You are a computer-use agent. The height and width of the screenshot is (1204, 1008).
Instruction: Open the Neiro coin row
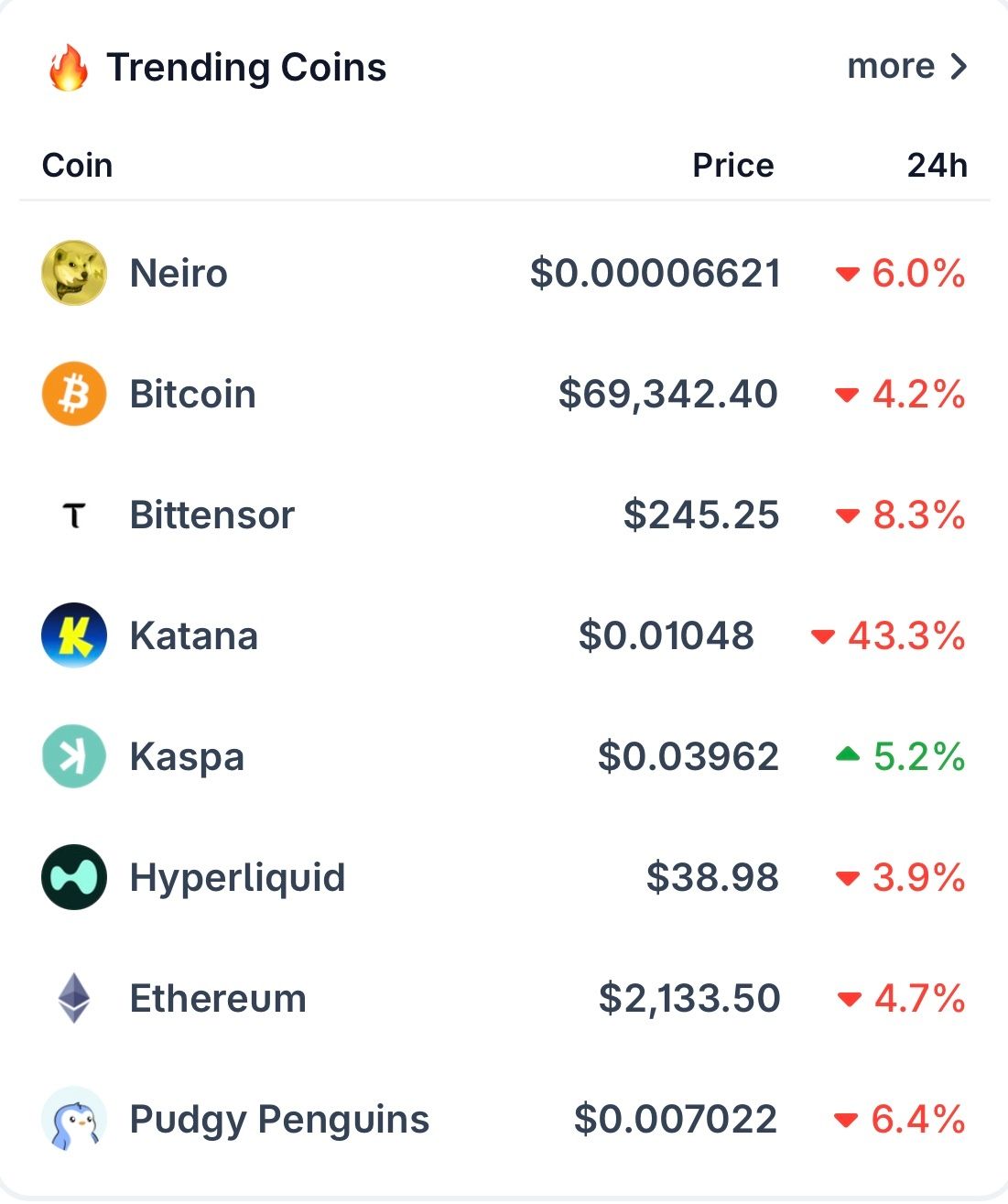pyautogui.click(x=179, y=274)
